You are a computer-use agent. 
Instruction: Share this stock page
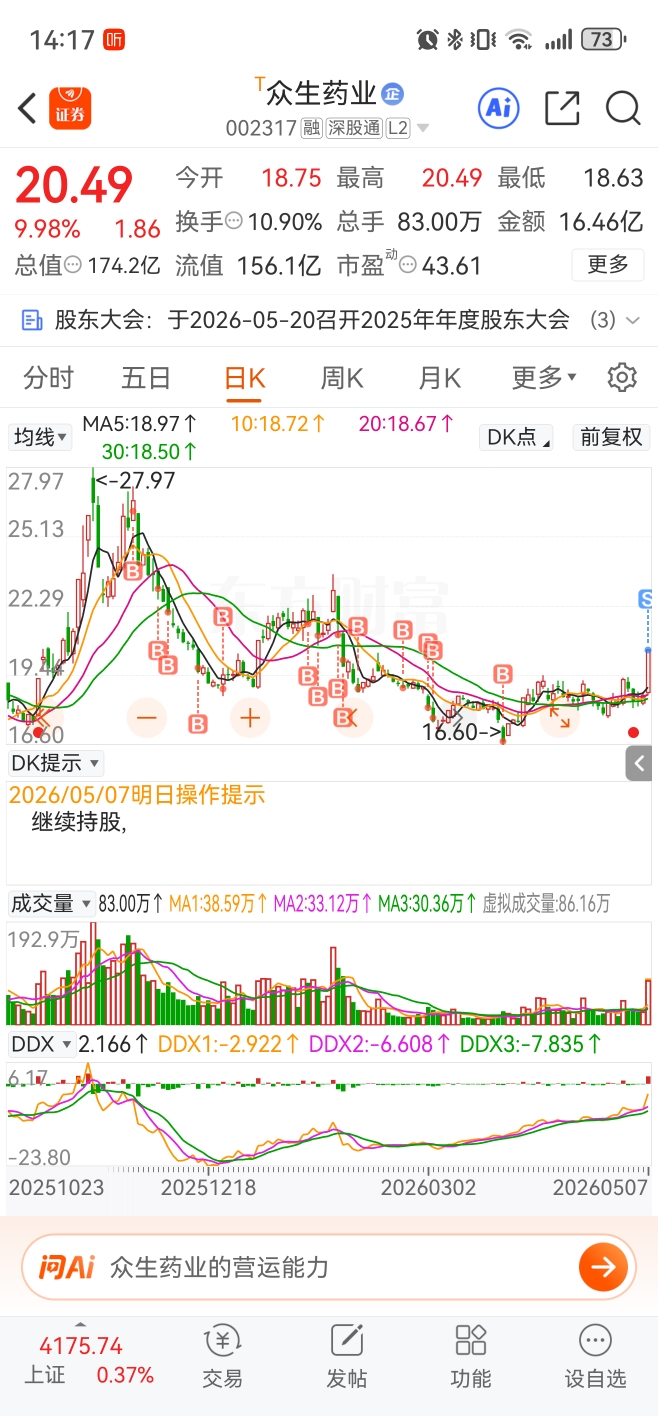pyautogui.click(x=562, y=108)
